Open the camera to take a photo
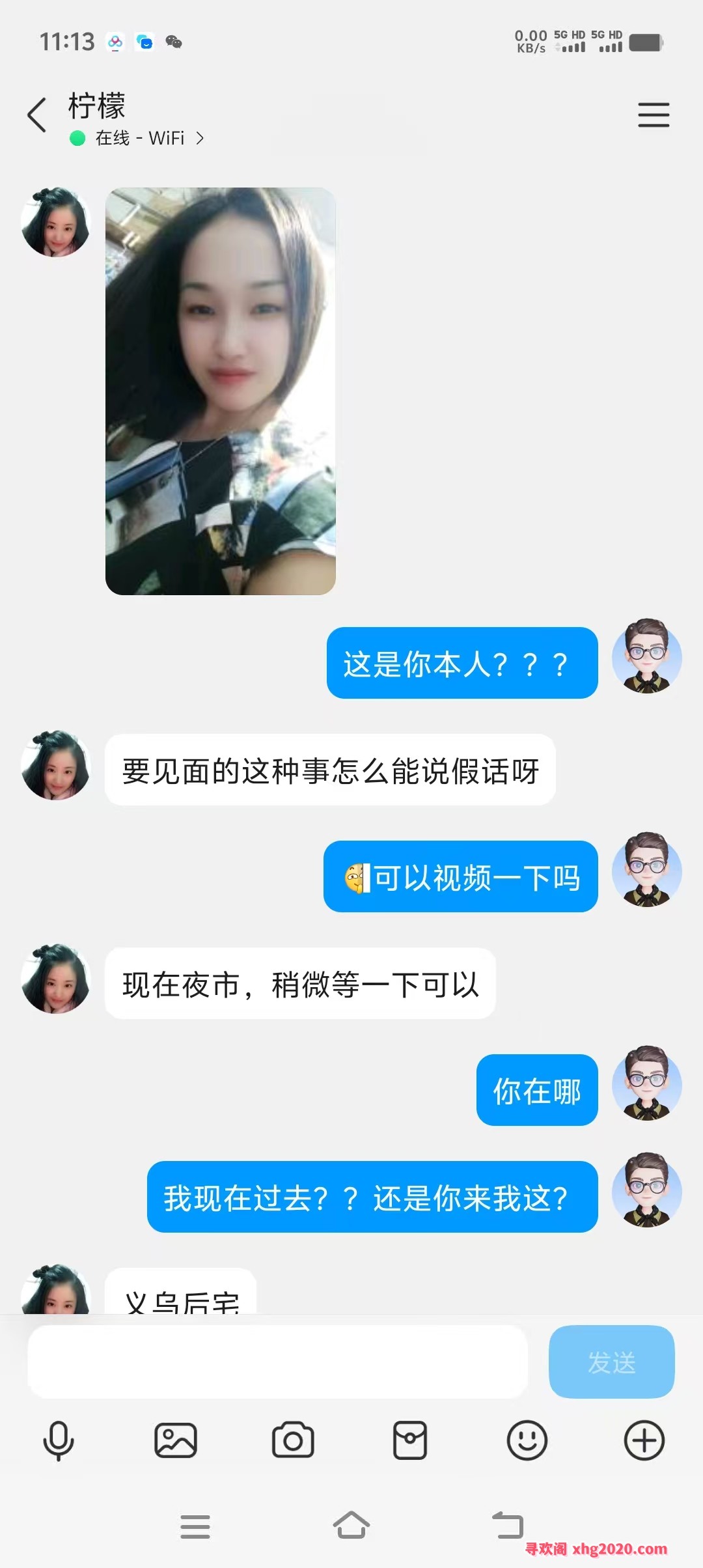 pos(293,1440)
